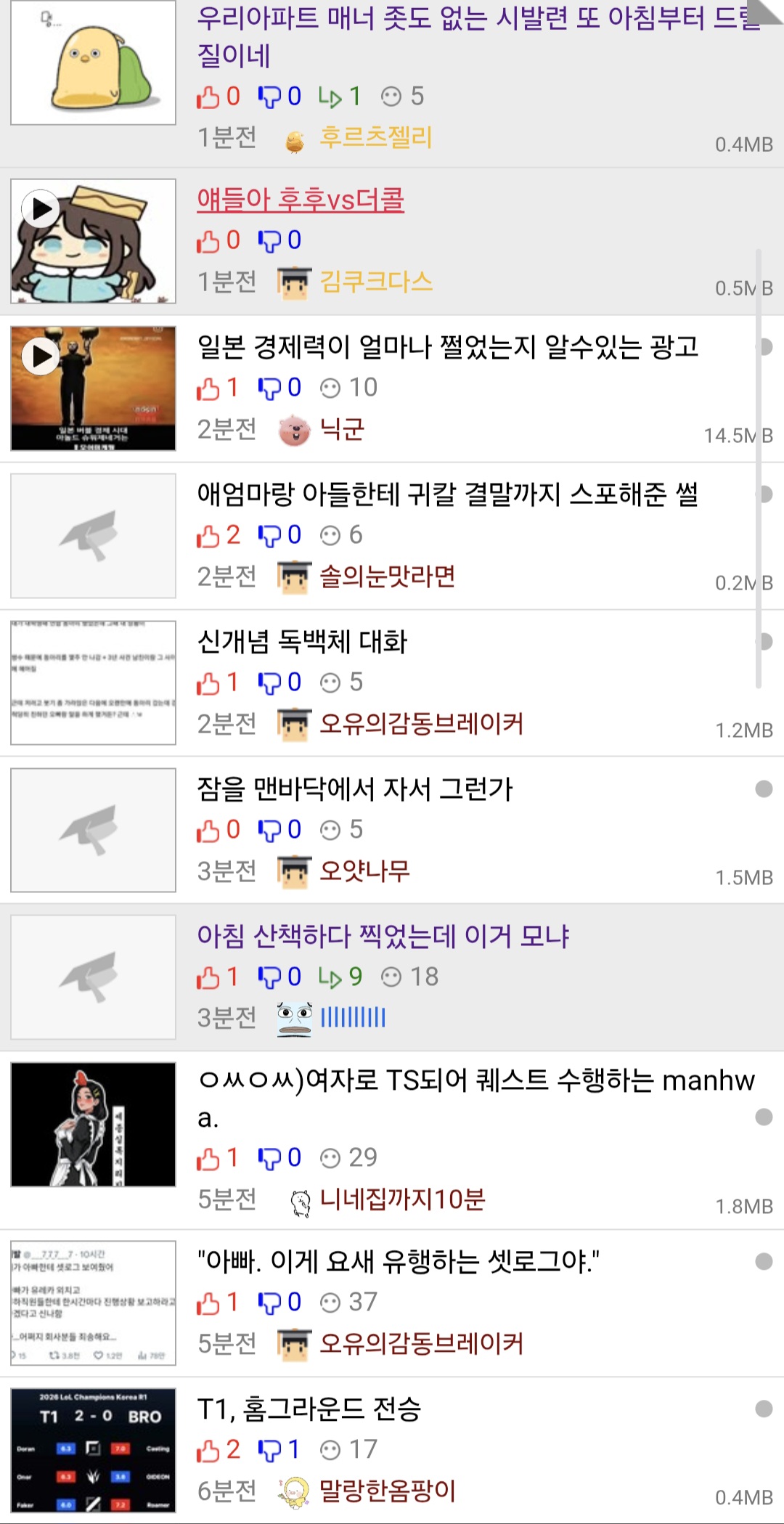This screenshot has height=1524, width=784.
Task: Open post 'T1, 홈그라운드 전승'
Action: (x=309, y=1409)
